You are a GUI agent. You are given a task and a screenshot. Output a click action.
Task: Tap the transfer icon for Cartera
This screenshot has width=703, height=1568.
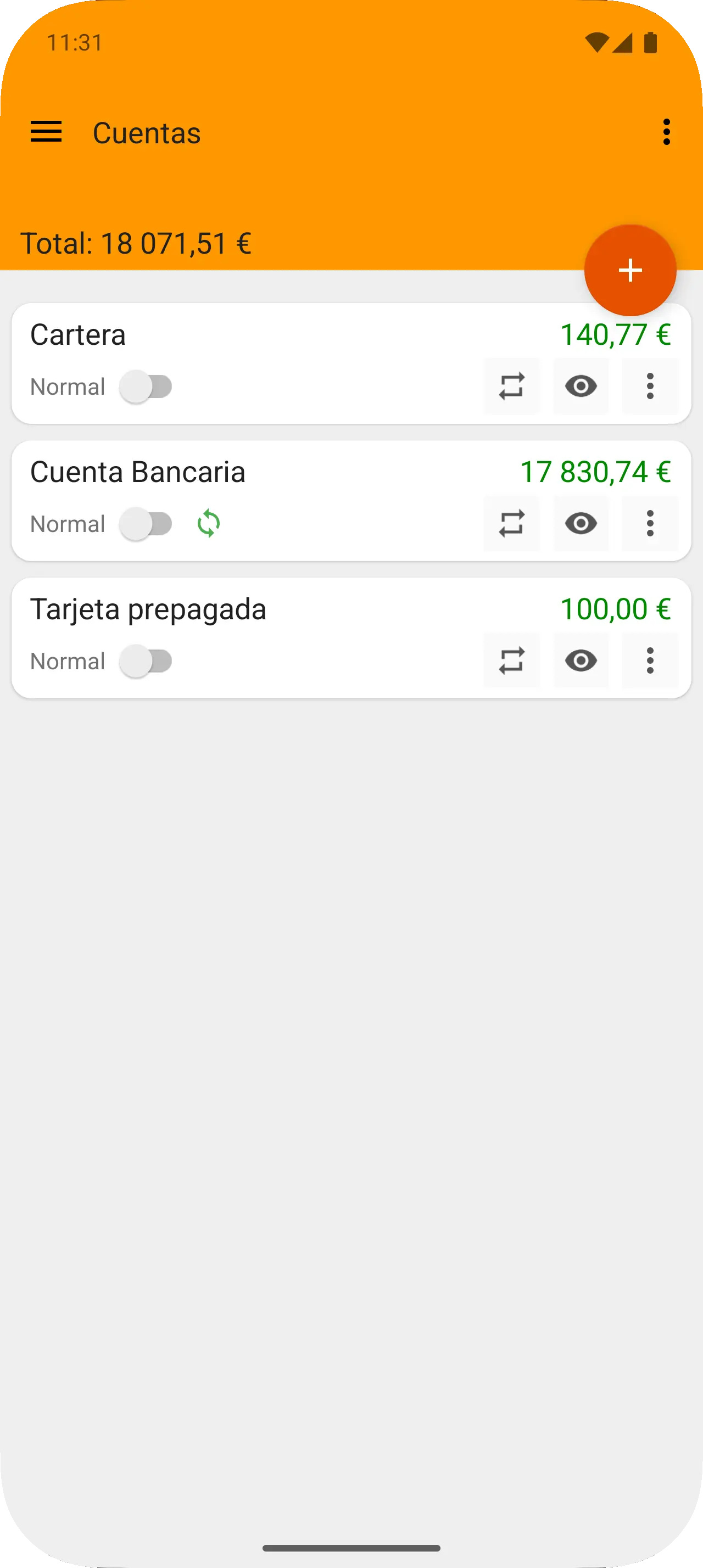pos(511,387)
